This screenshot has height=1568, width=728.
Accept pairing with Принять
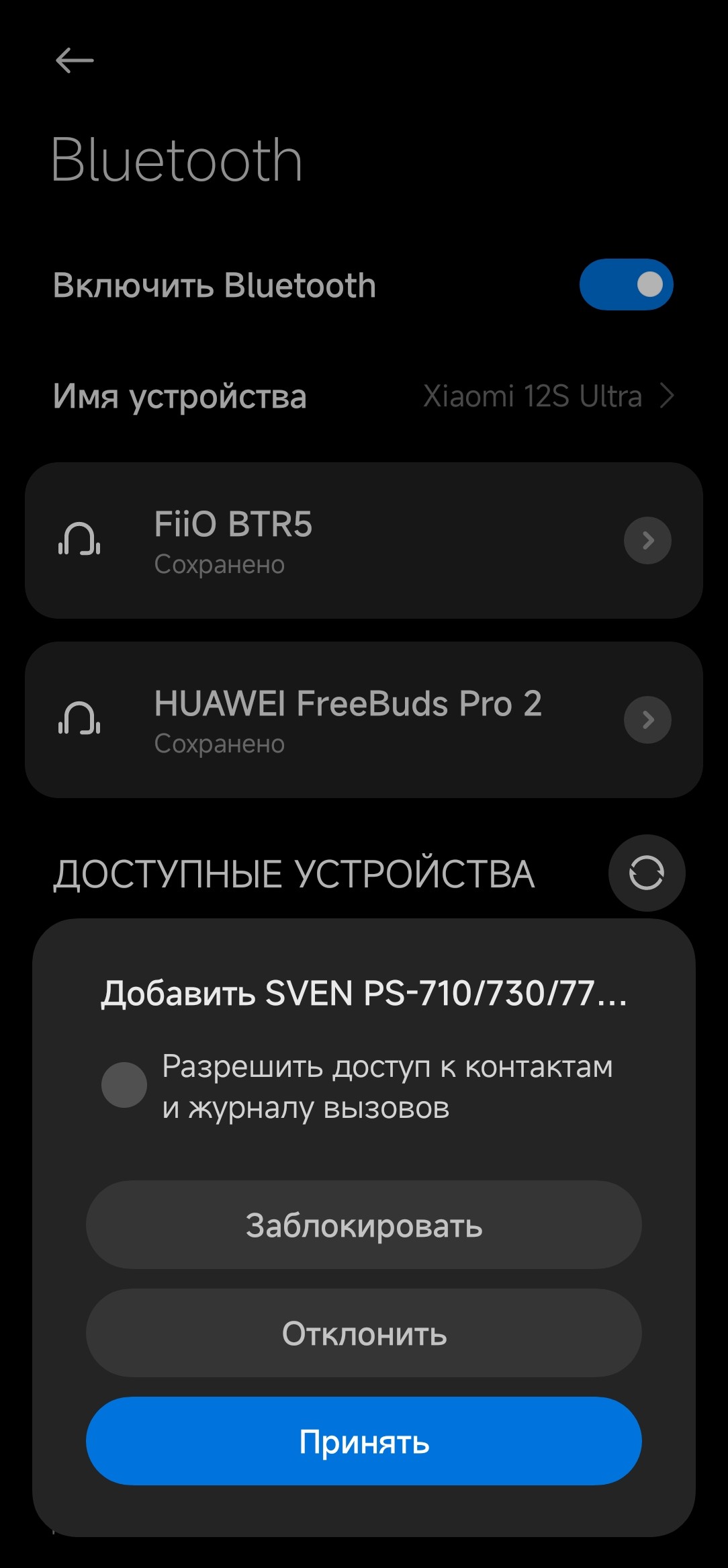363,1441
